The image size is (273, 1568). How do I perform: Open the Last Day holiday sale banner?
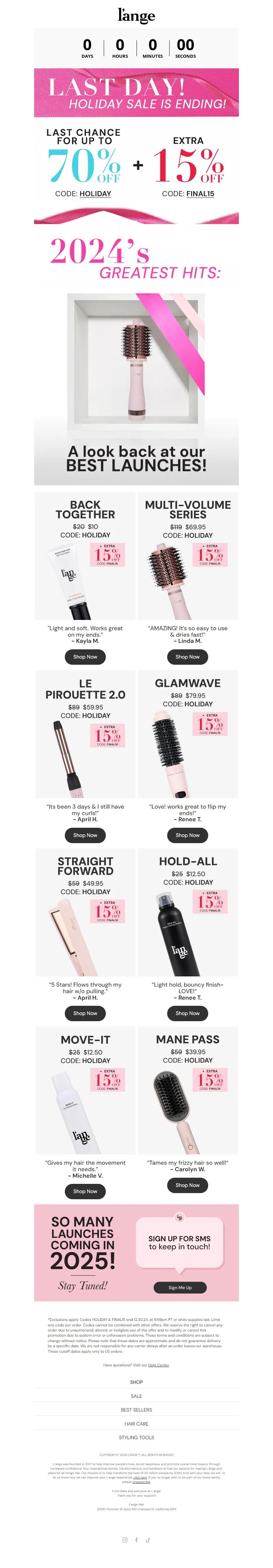coord(136,93)
